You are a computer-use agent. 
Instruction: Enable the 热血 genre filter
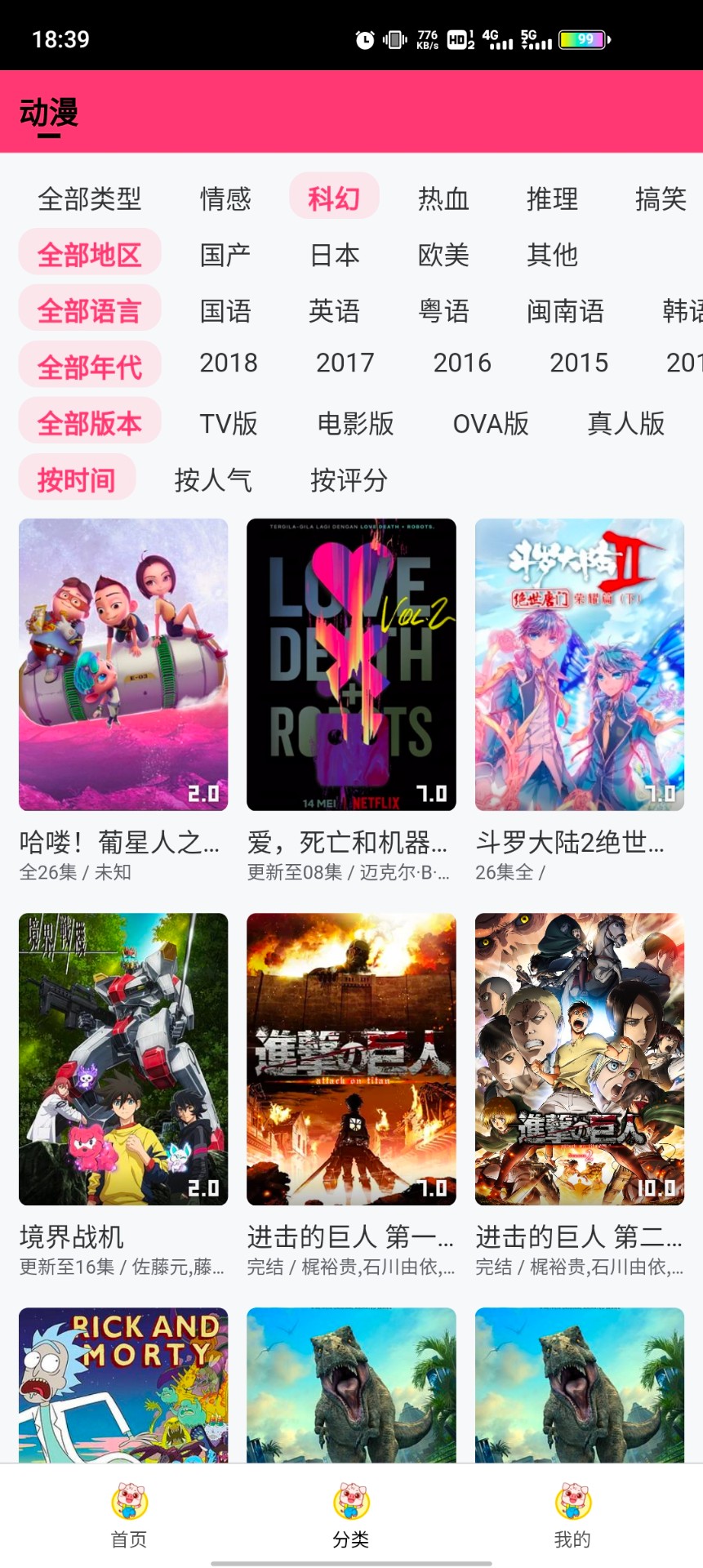[x=443, y=198]
